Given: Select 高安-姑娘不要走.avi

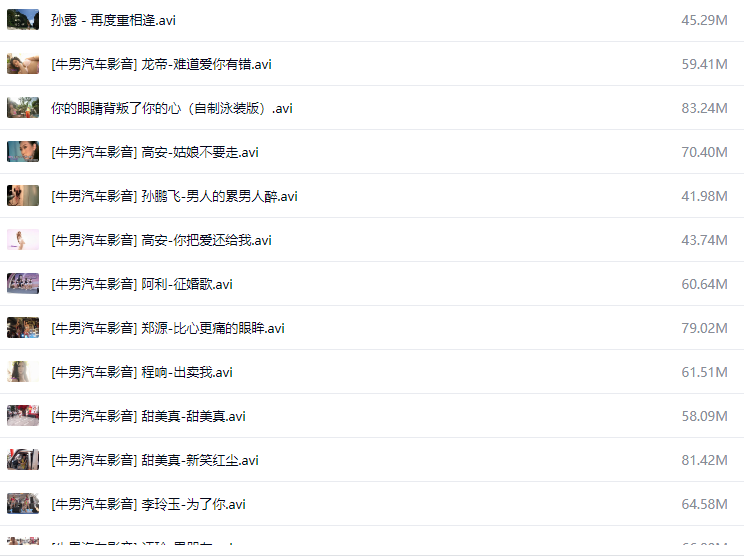Looking at the screenshot, I should 155,152.
